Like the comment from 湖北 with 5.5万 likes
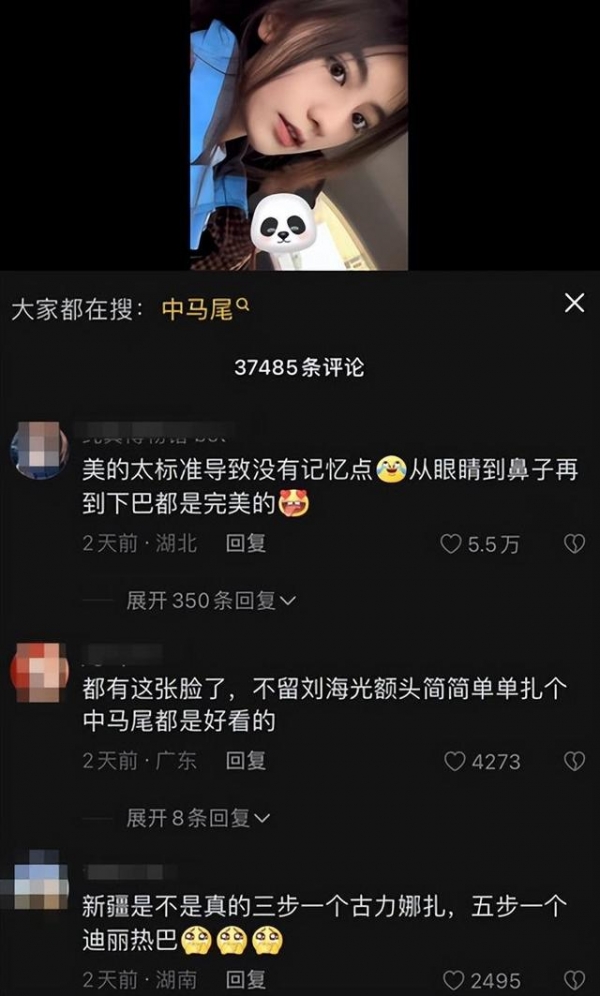600x996 pixels. point(452,544)
